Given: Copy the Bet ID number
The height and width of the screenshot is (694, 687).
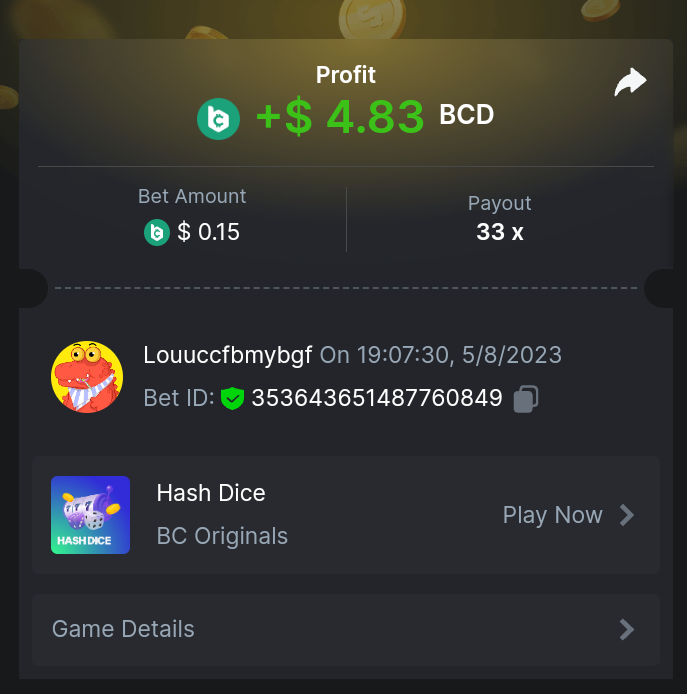Looking at the screenshot, I should [x=526, y=399].
